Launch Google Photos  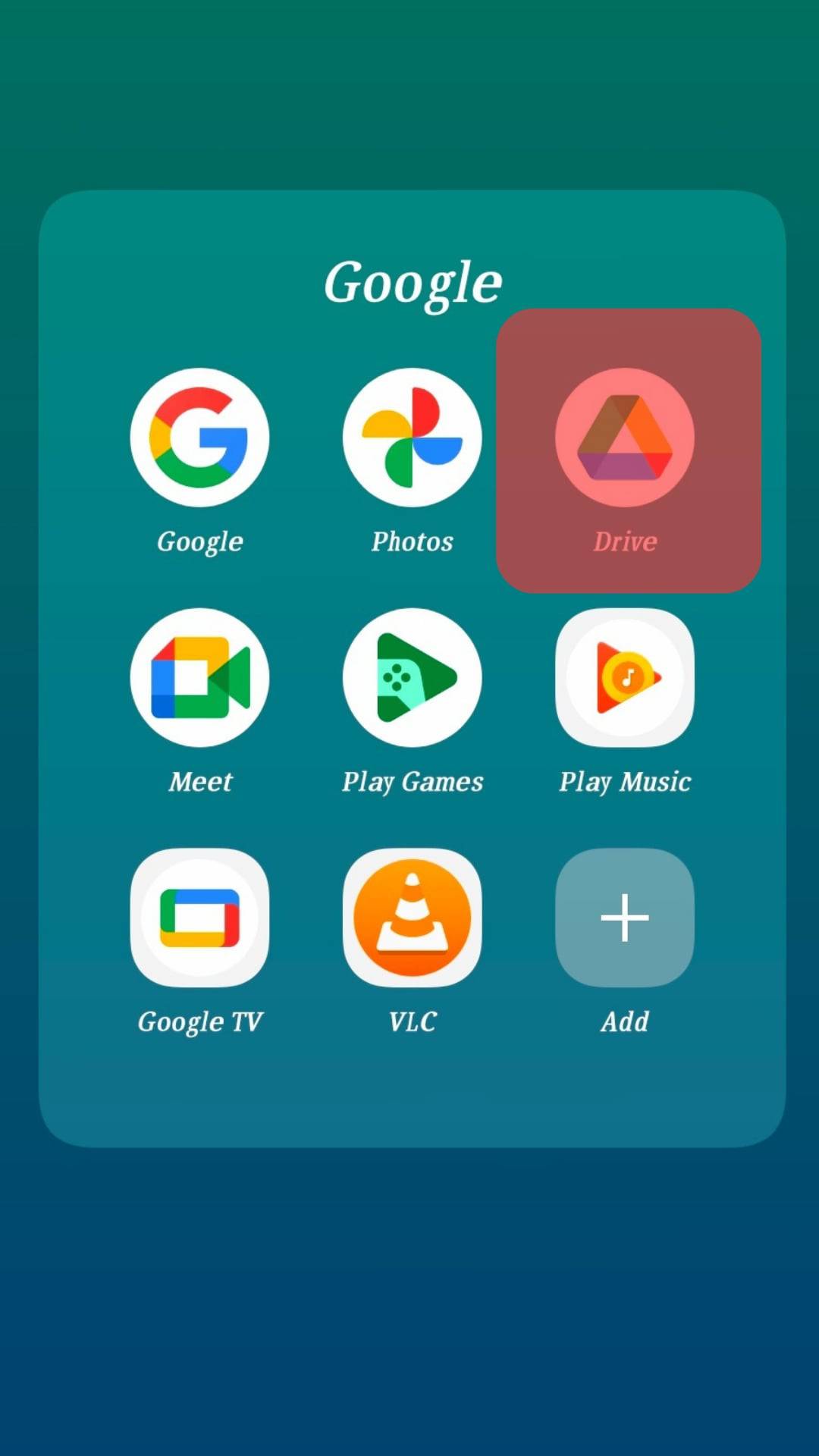412,438
